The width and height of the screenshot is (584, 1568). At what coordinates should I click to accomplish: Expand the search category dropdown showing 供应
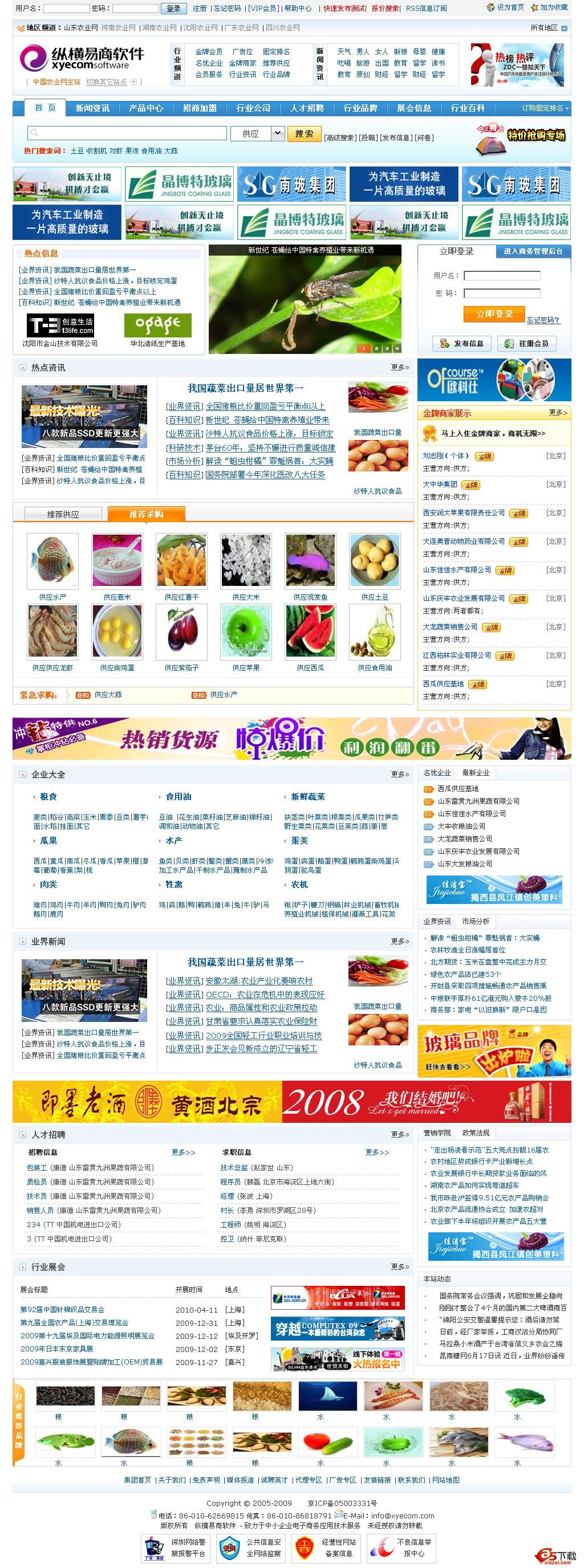click(x=277, y=133)
